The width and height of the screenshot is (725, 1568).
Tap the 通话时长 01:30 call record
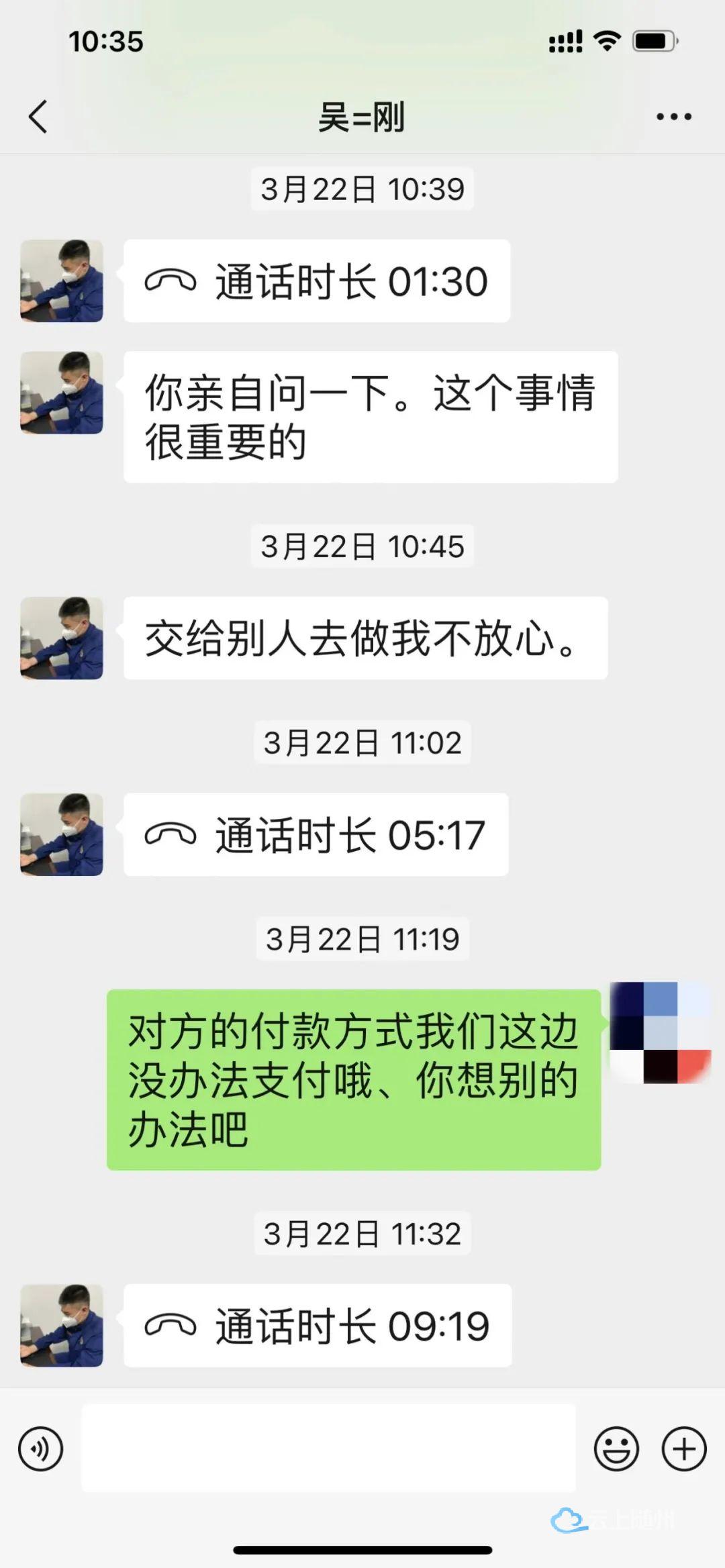(317, 281)
